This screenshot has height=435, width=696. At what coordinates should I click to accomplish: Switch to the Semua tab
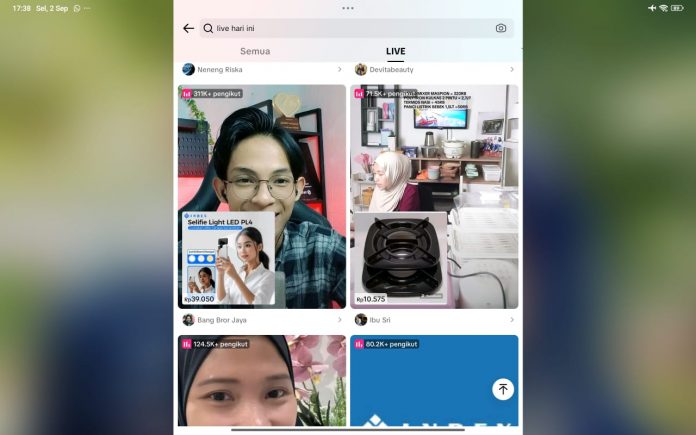point(255,51)
